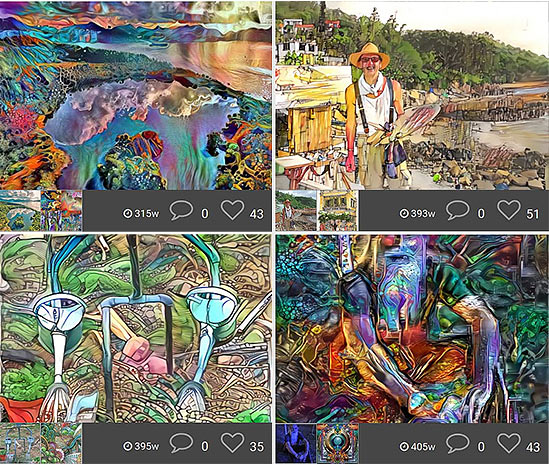
Task: Like the artwork posted 315w ago
Action: pos(232,210)
